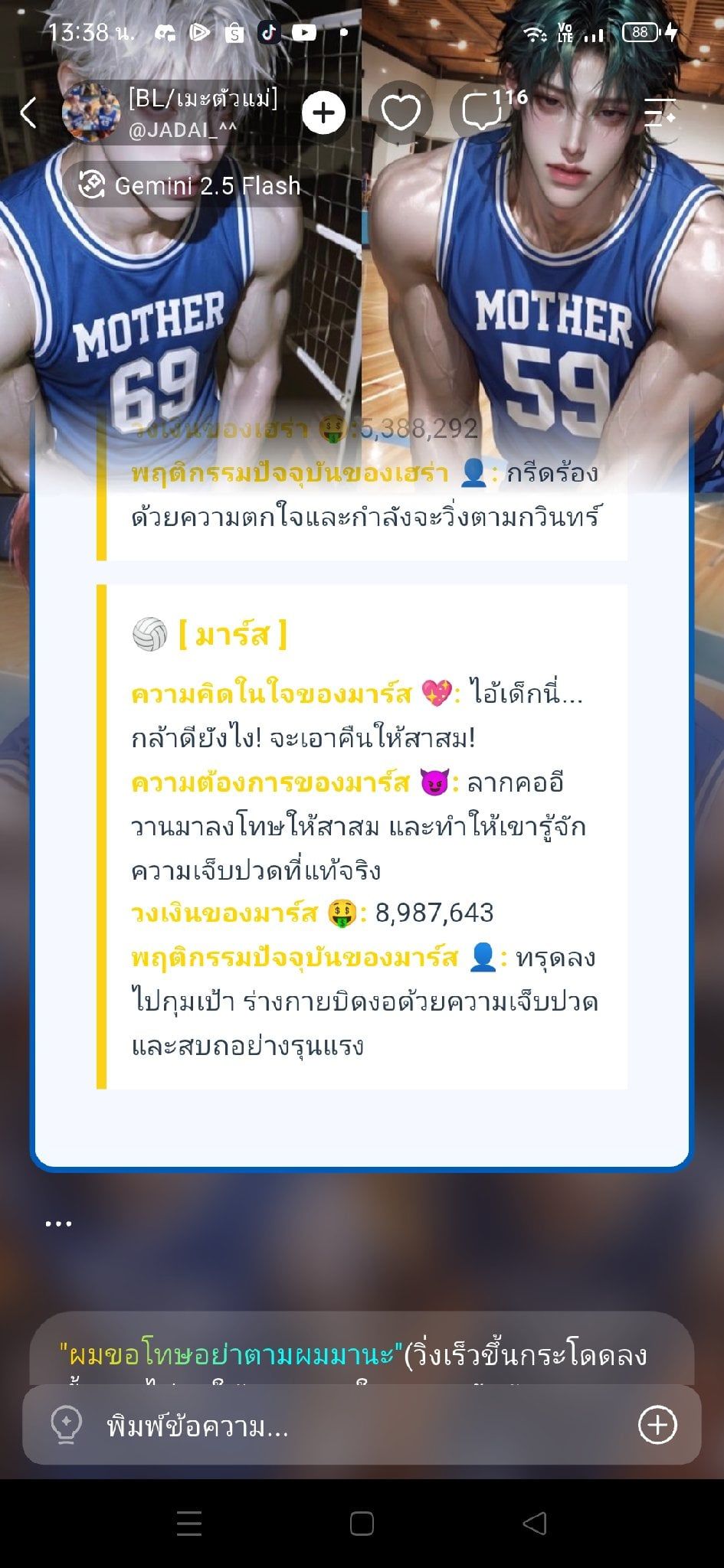Open the comments with 116 replies
This screenshot has height=1568, width=724.
(483, 113)
